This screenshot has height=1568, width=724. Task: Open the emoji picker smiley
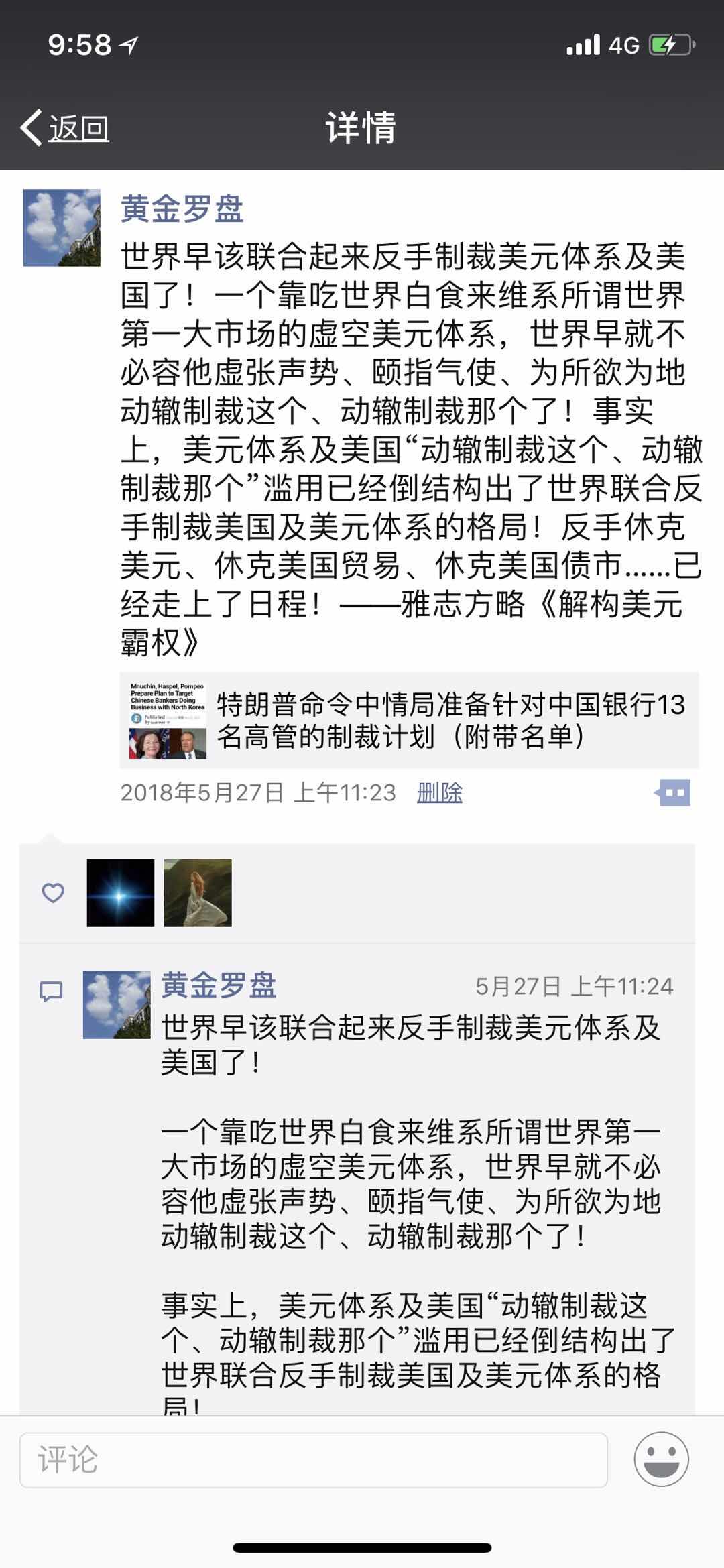click(x=661, y=1459)
